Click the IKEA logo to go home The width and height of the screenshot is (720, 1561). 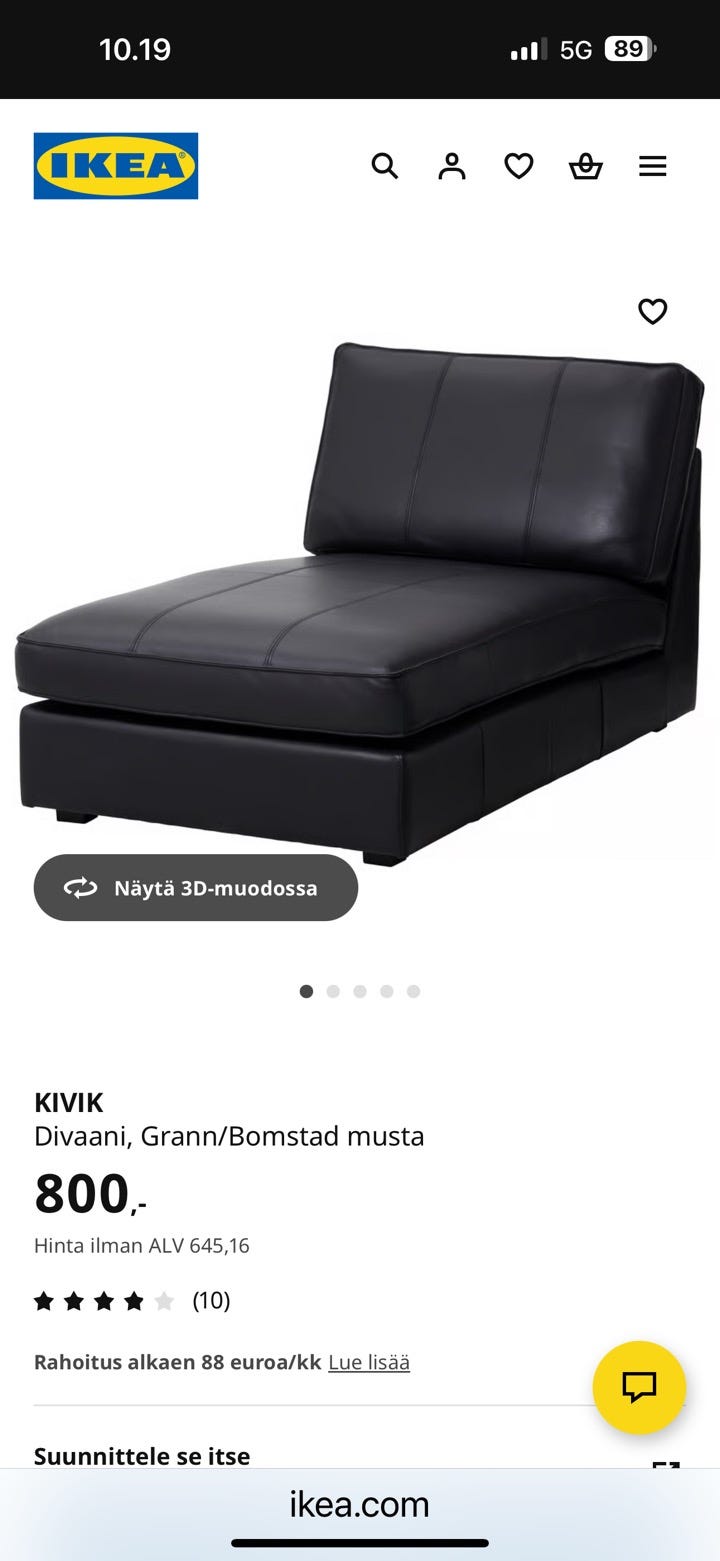click(x=115, y=166)
